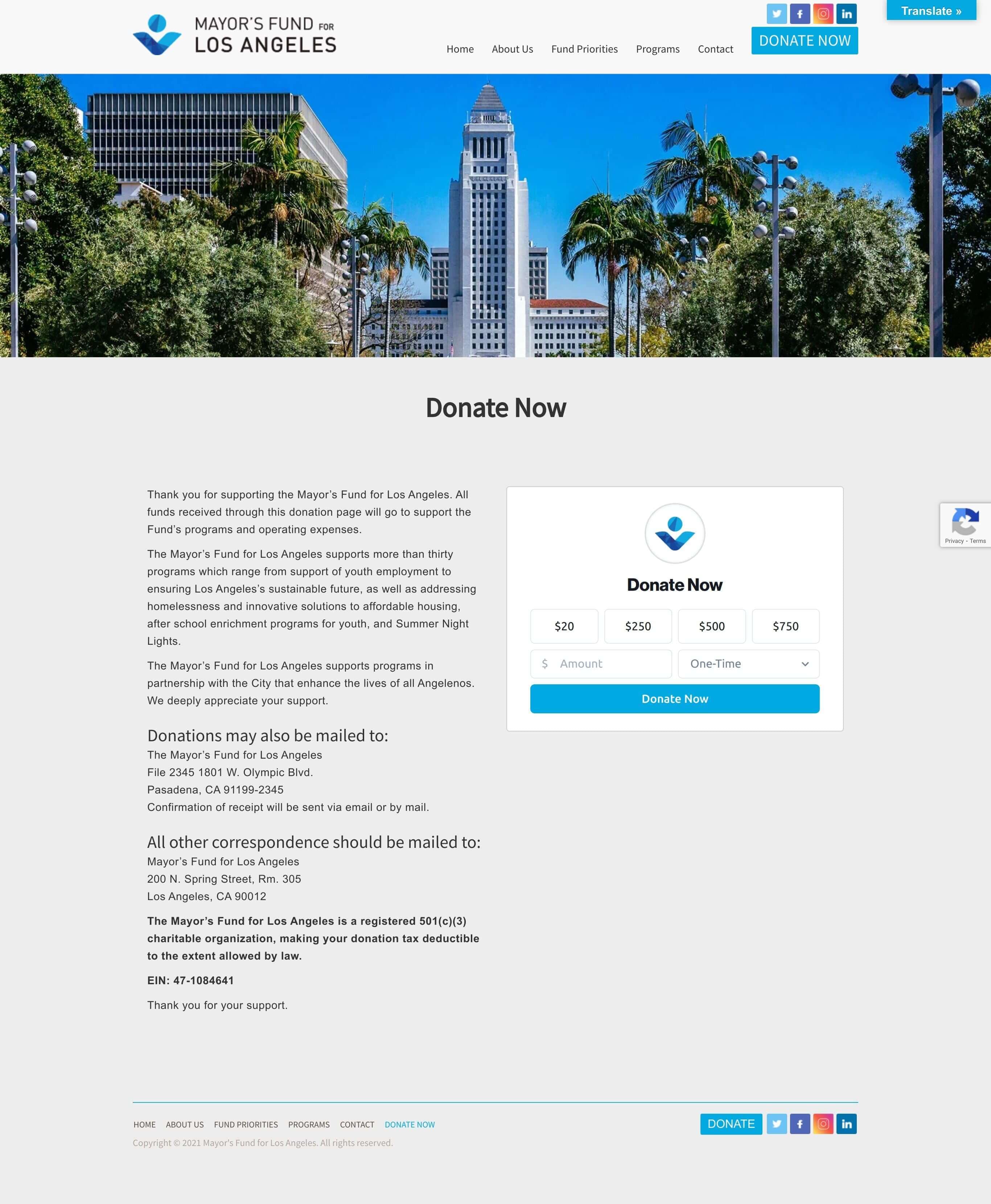This screenshot has height=1204, width=991.
Task: Open Fund Priorities in top navigation
Action: [x=584, y=49]
